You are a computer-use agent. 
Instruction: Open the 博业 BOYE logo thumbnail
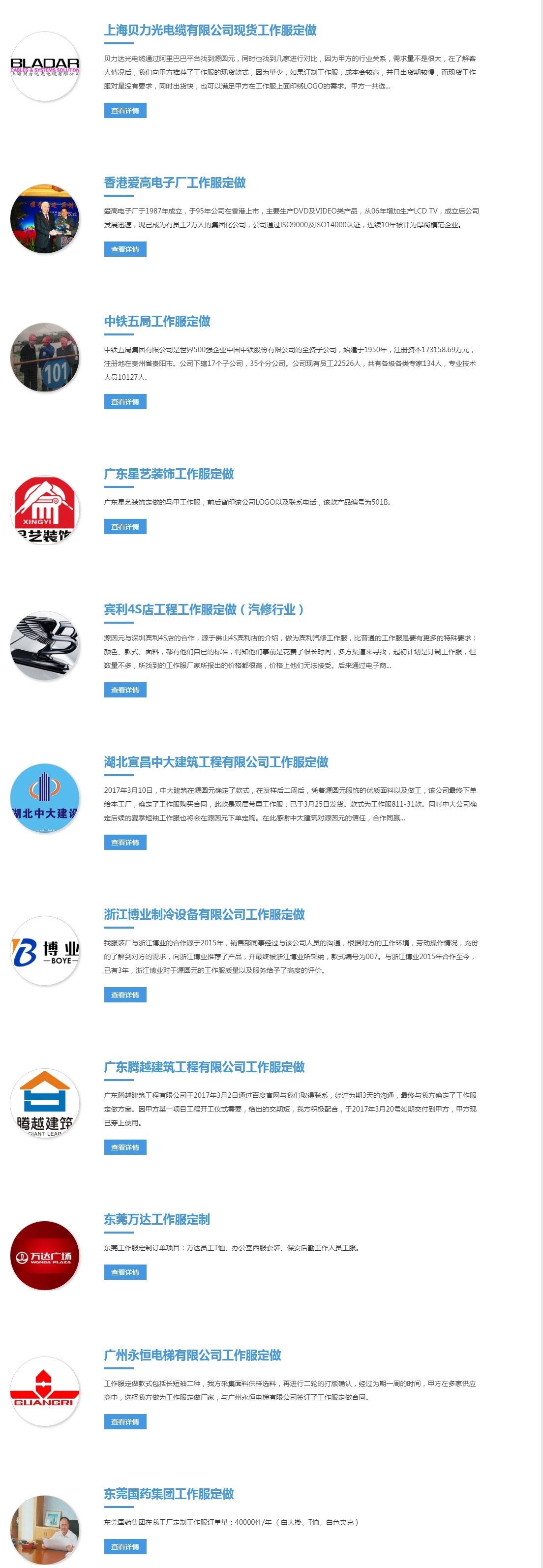(45, 951)
